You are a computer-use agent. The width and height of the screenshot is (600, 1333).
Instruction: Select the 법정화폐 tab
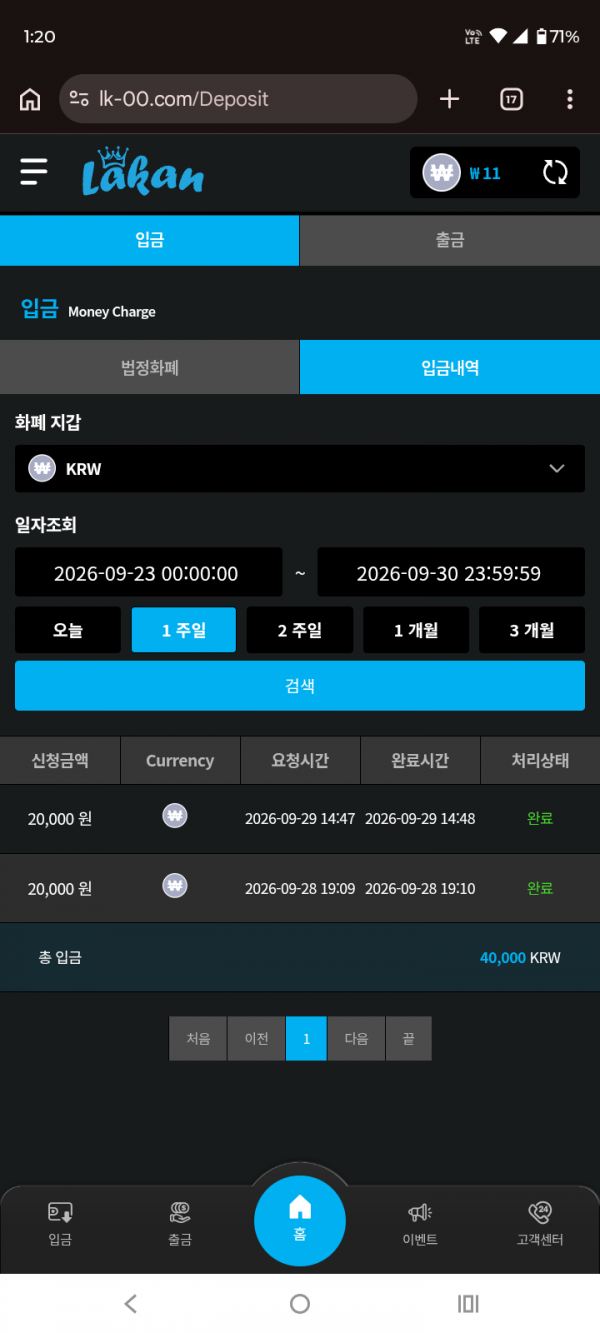click(150, 367)
